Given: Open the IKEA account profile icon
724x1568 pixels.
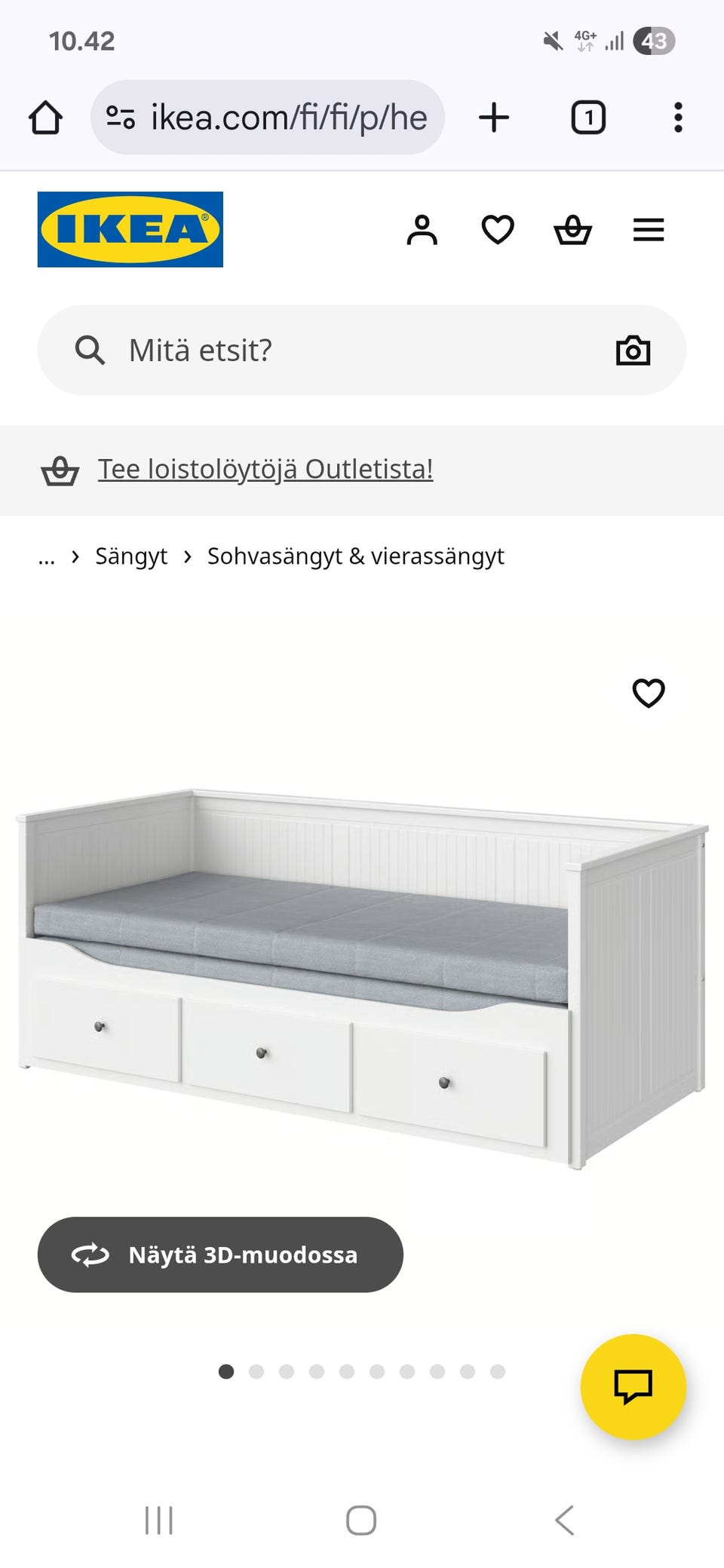Looking at the screenshot, I should [x=422, y=231].
